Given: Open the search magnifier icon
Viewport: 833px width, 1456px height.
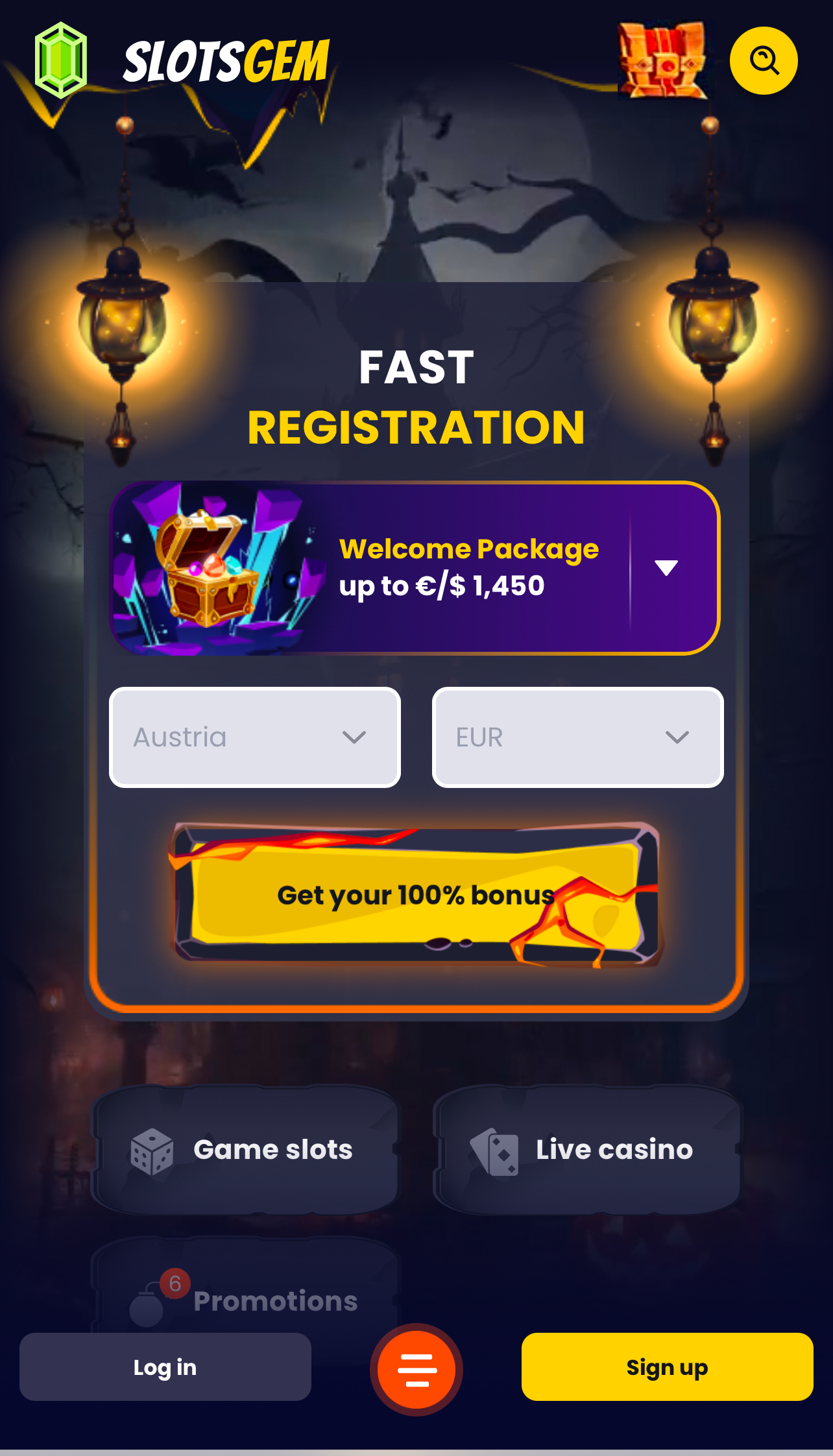Looking at the screenshot, I should point(764,61).
